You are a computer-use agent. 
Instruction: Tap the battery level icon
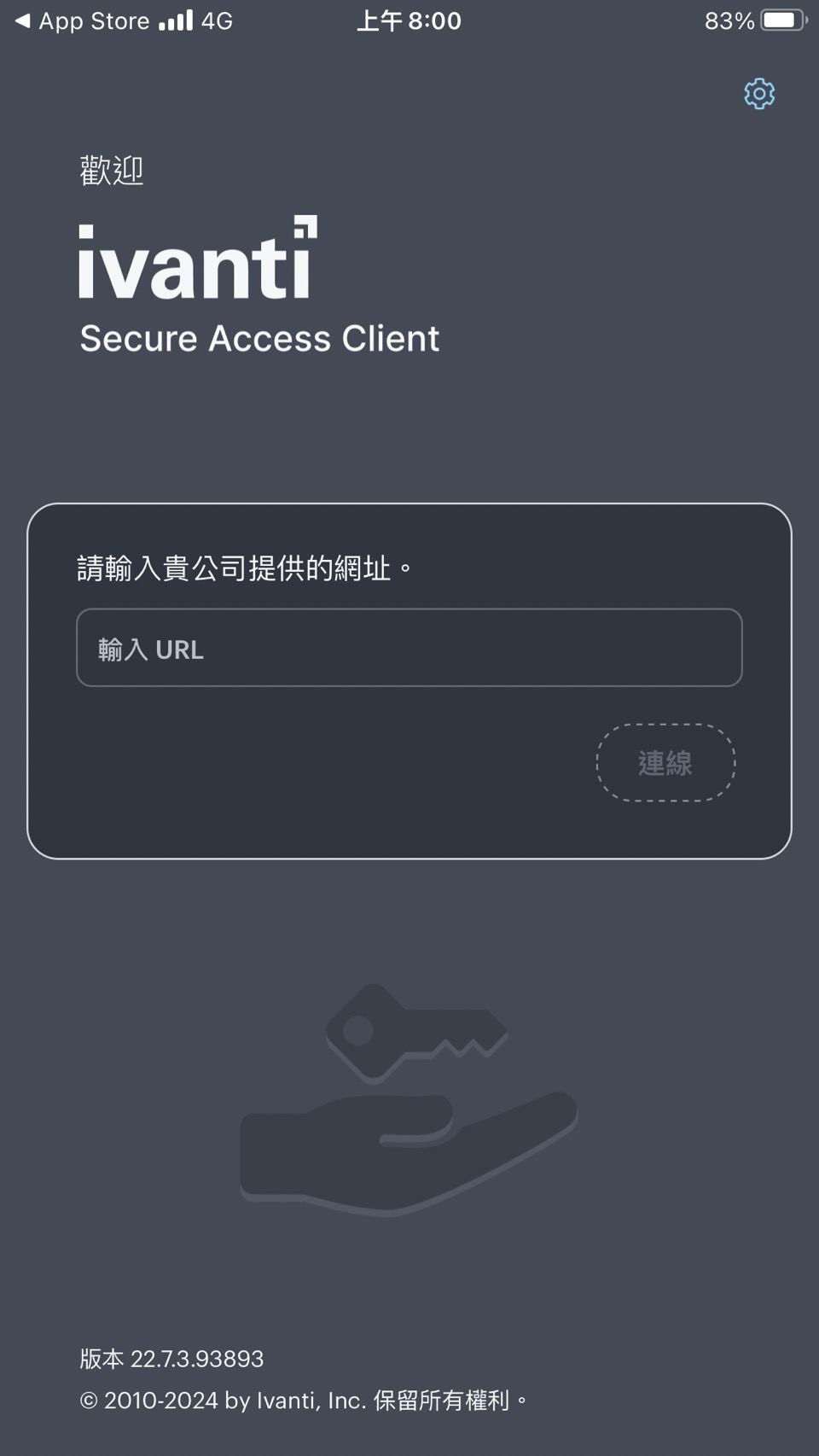(779, 20)
